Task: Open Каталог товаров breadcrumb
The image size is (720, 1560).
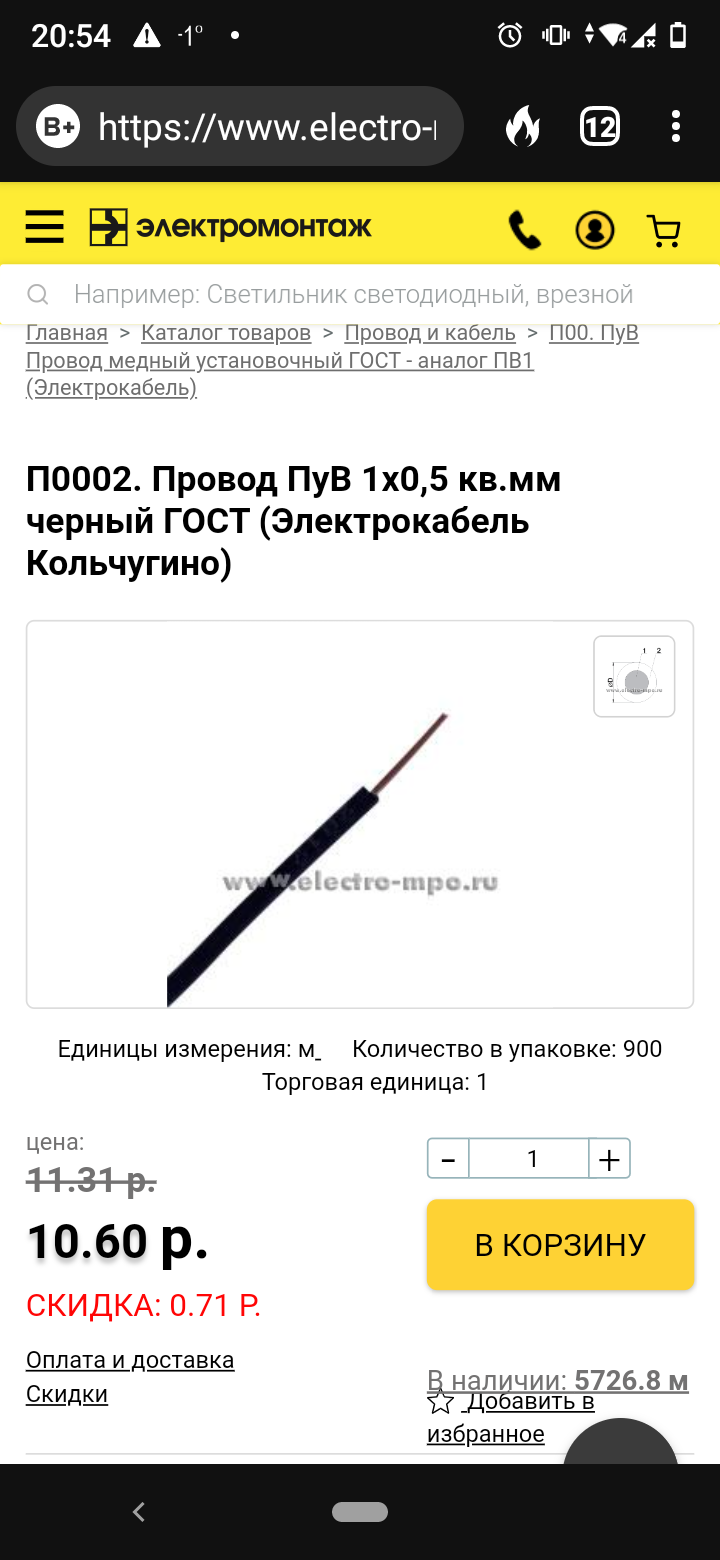Action: 226,333
